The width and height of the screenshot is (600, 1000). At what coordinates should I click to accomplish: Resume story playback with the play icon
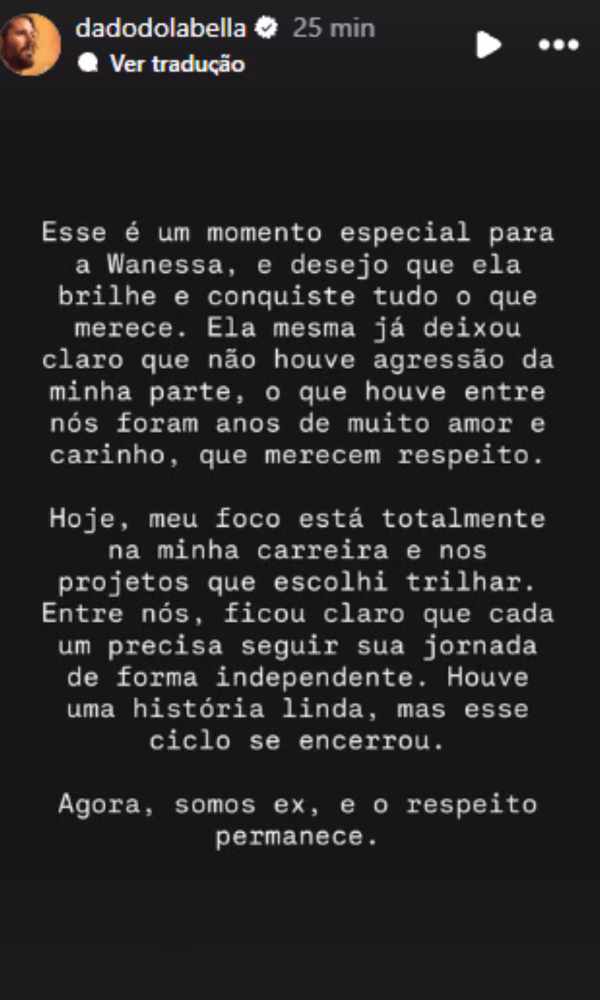(x=487, y=44)
